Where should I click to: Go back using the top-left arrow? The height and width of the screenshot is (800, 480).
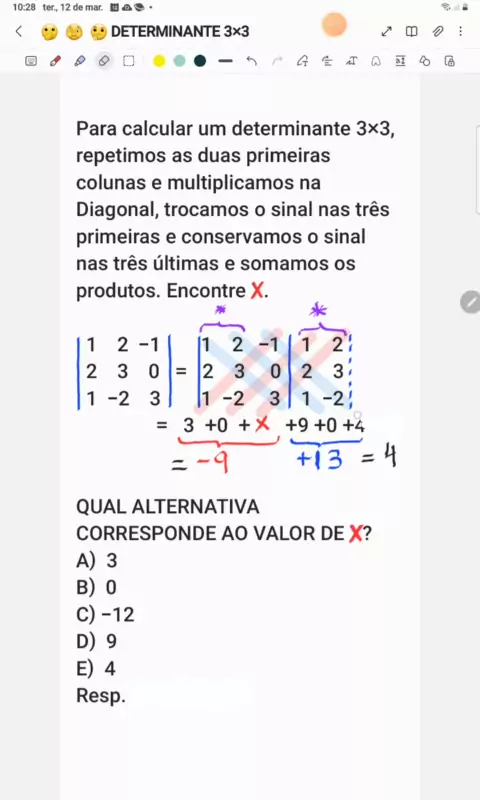(x=19, y=32)
